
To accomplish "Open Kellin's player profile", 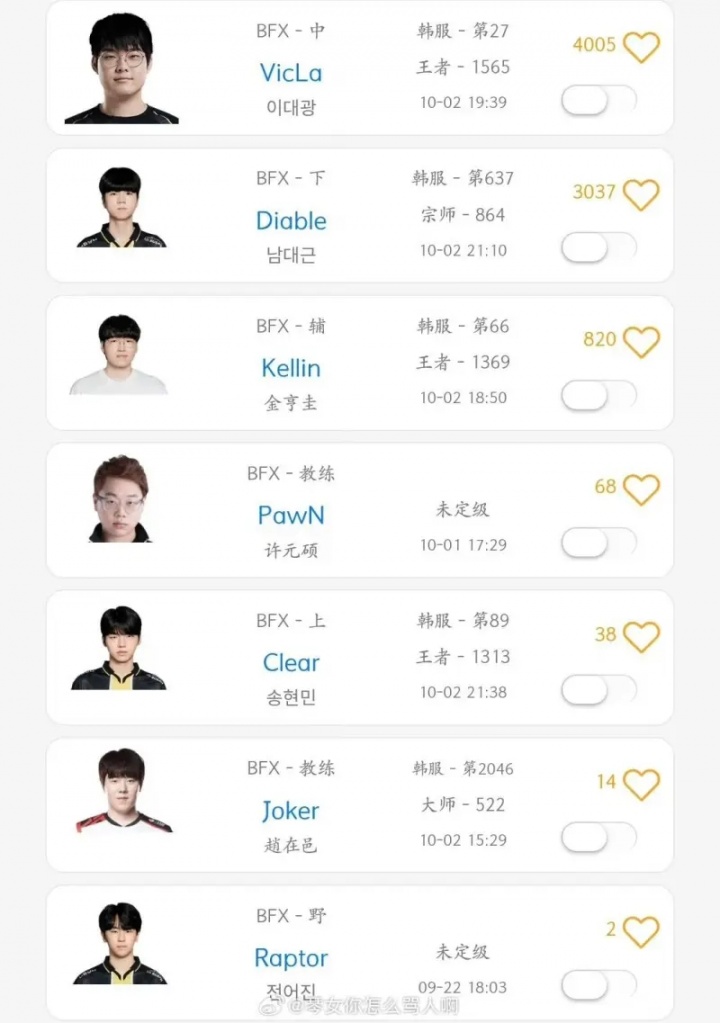I will pos(291,368).
